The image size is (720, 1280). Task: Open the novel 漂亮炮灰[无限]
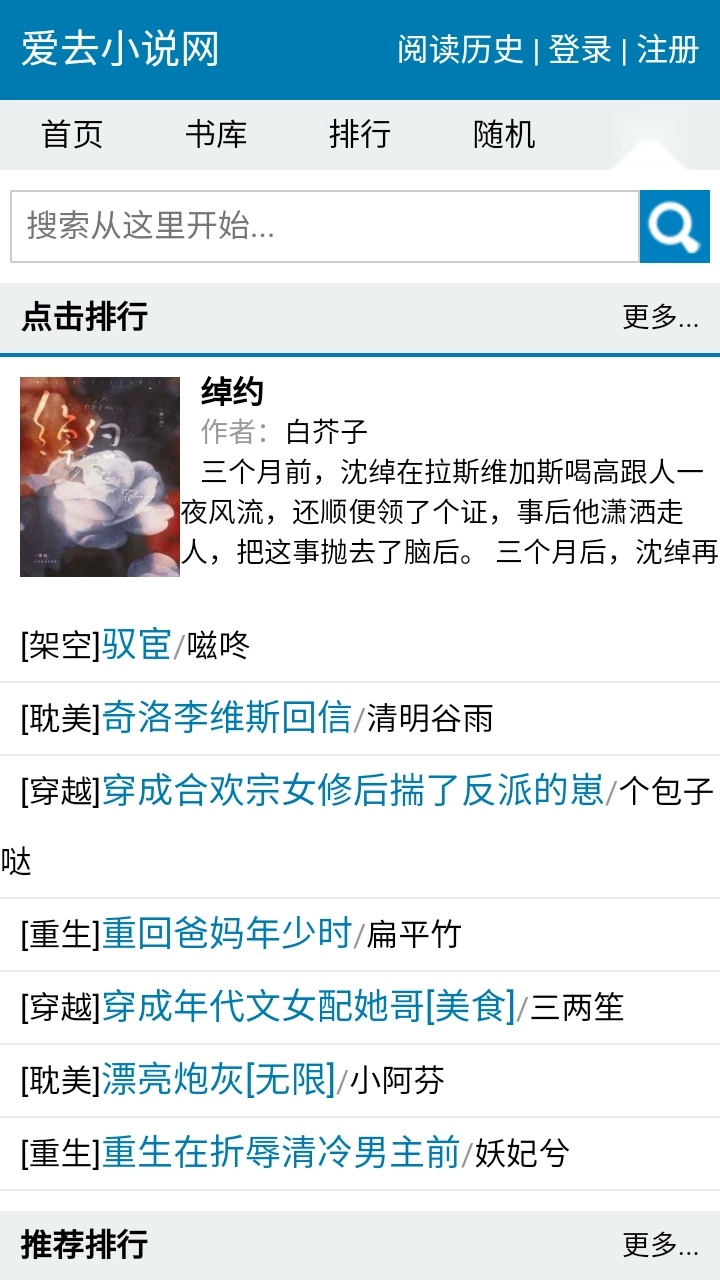tap(219, 1080)
